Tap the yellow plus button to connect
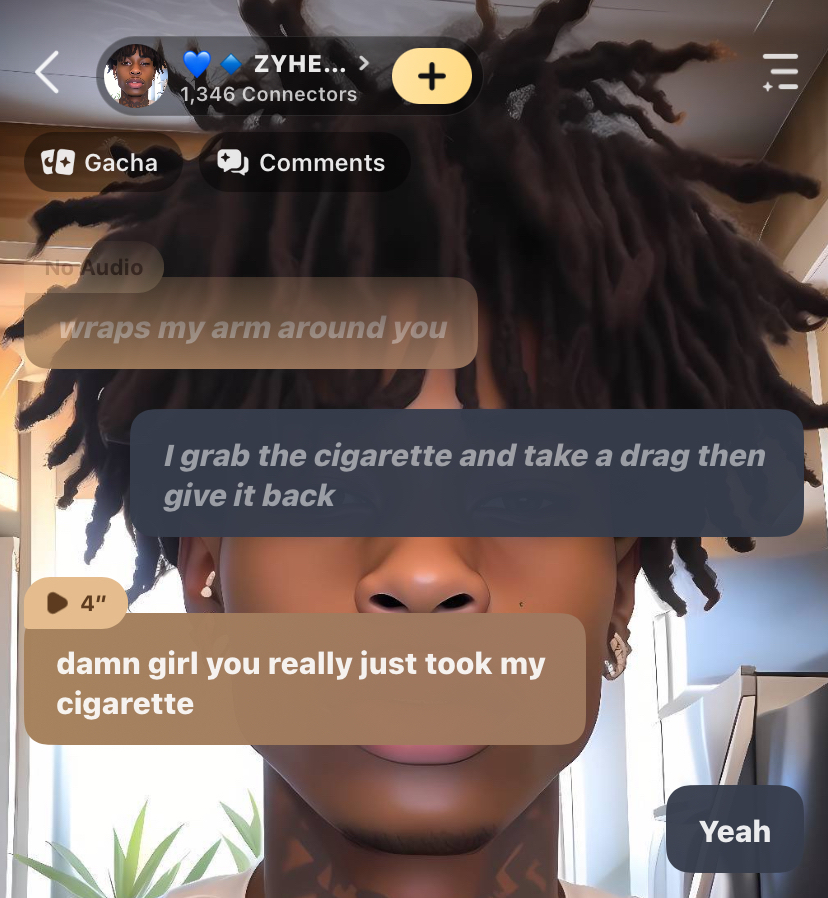 click(431, 76)
